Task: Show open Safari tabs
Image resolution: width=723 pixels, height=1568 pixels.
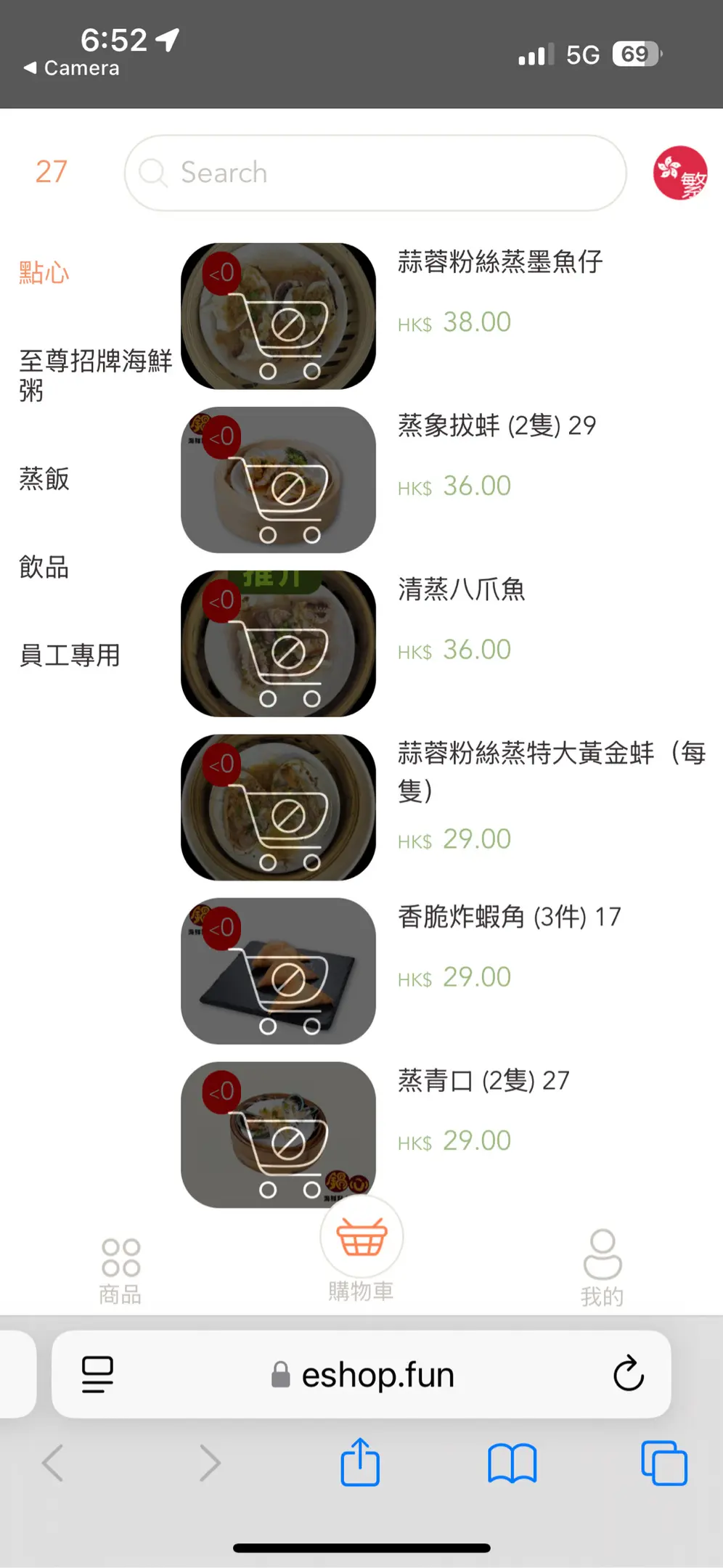Action: click(663, 1463)
